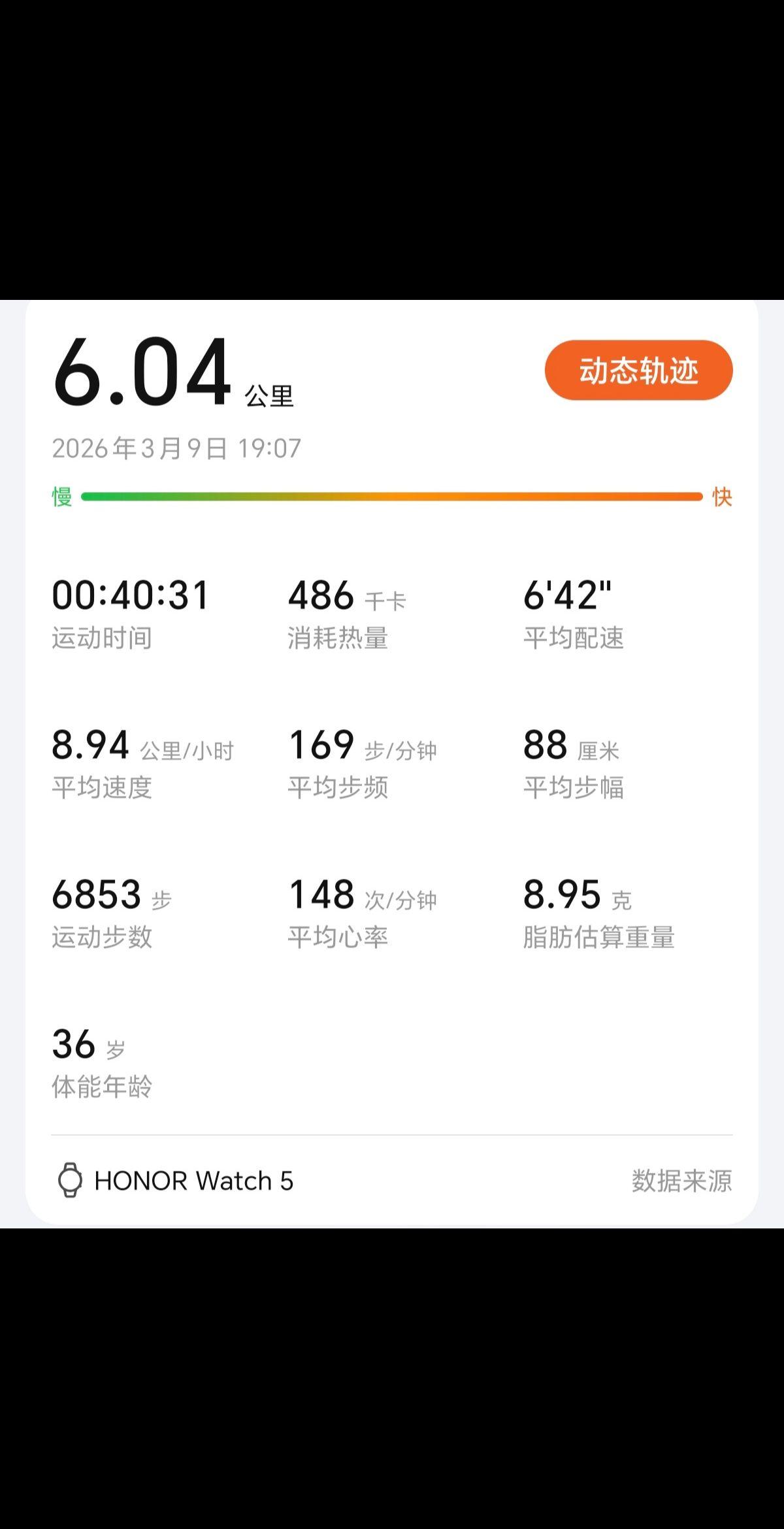784x1529 pixels.
Task: Tap the 慢 slow pace label
Action: [60, 497]
